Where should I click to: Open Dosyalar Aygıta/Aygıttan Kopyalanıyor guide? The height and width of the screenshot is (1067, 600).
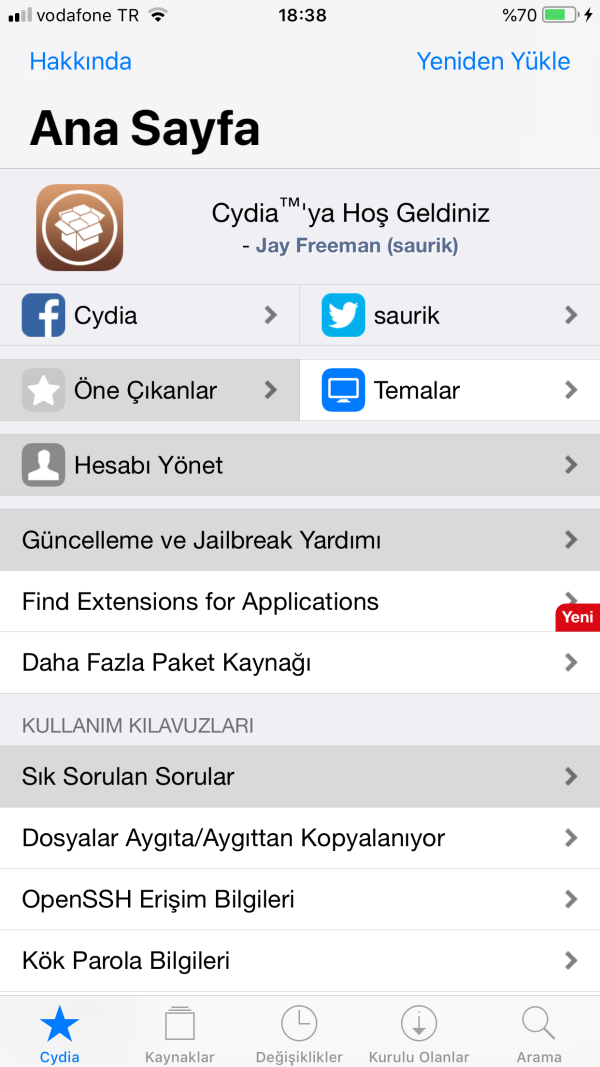[300, 838]
